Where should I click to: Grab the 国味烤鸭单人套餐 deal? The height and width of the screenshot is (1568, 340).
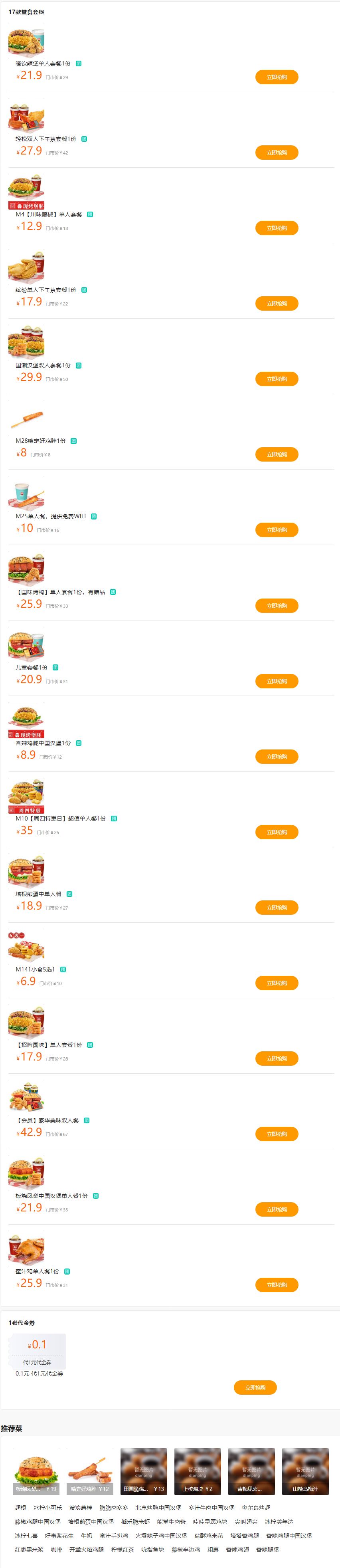point(276,606)
